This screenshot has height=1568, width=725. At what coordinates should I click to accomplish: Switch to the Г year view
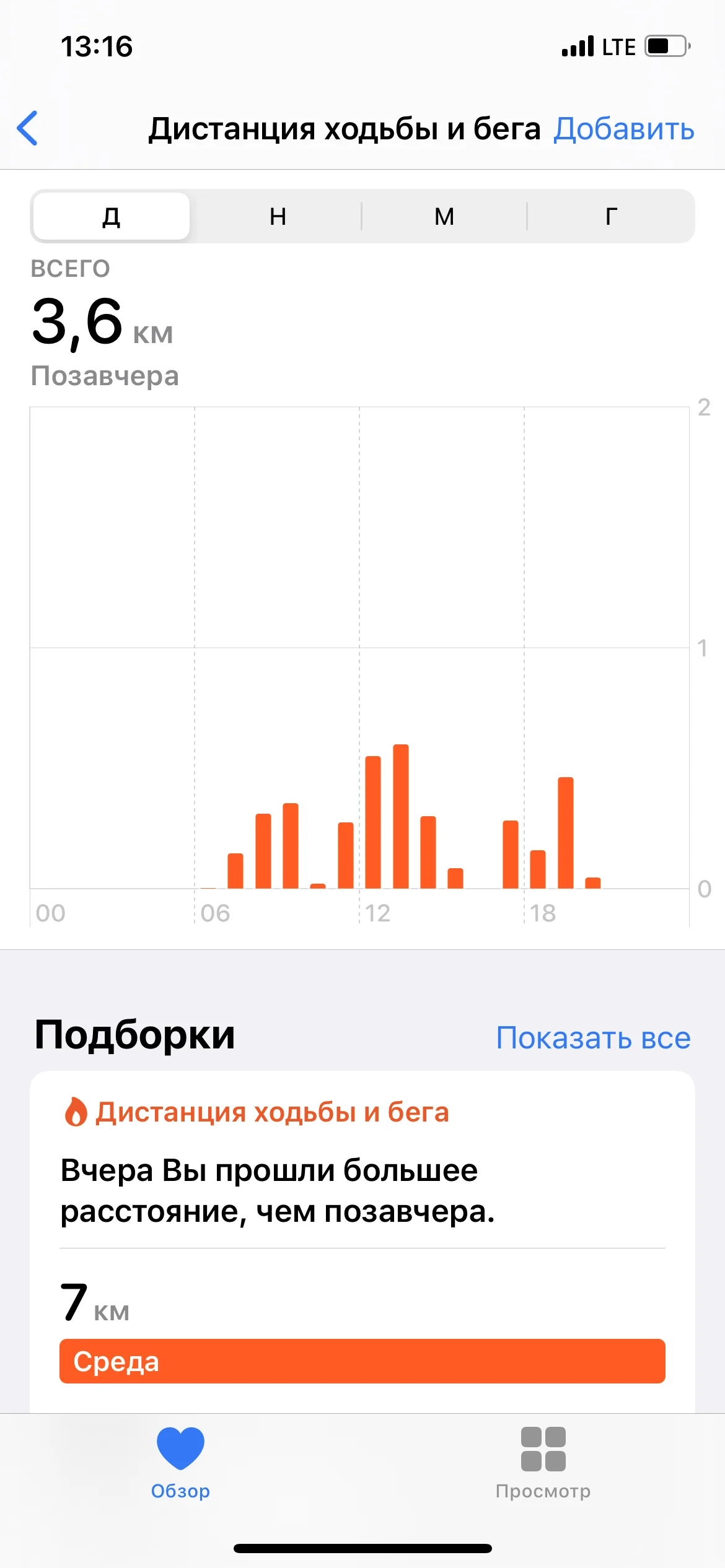click(x=611, y=216)
